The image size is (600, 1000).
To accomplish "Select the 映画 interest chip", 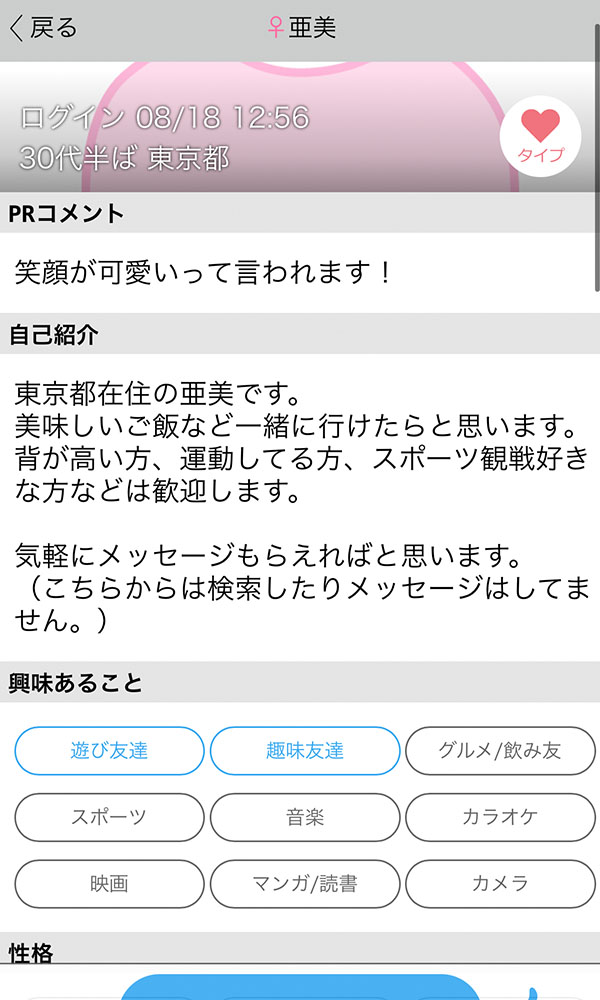I will (109, 884).
